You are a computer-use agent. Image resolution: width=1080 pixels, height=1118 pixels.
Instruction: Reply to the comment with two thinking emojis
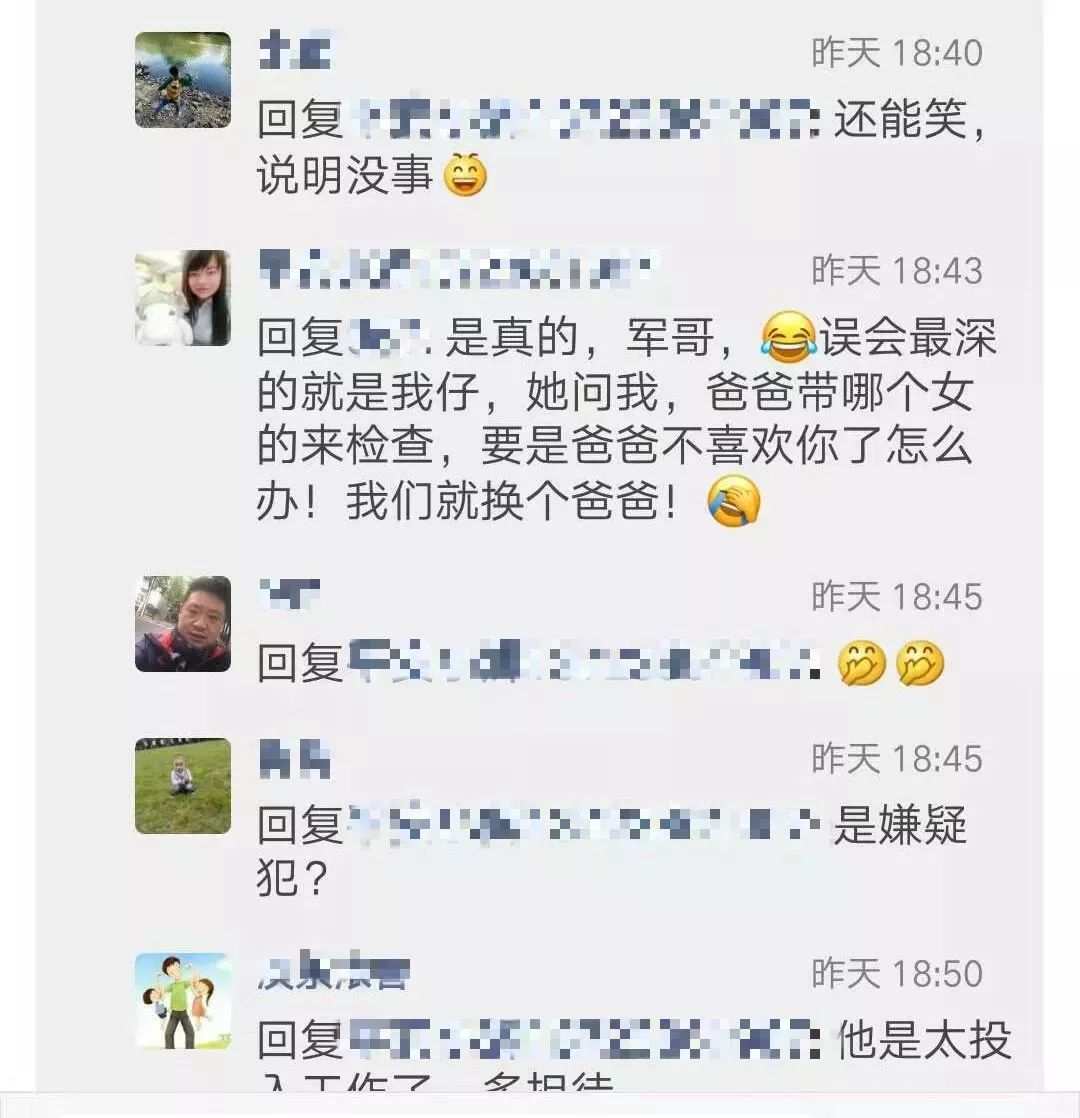(x=600, y=664)
